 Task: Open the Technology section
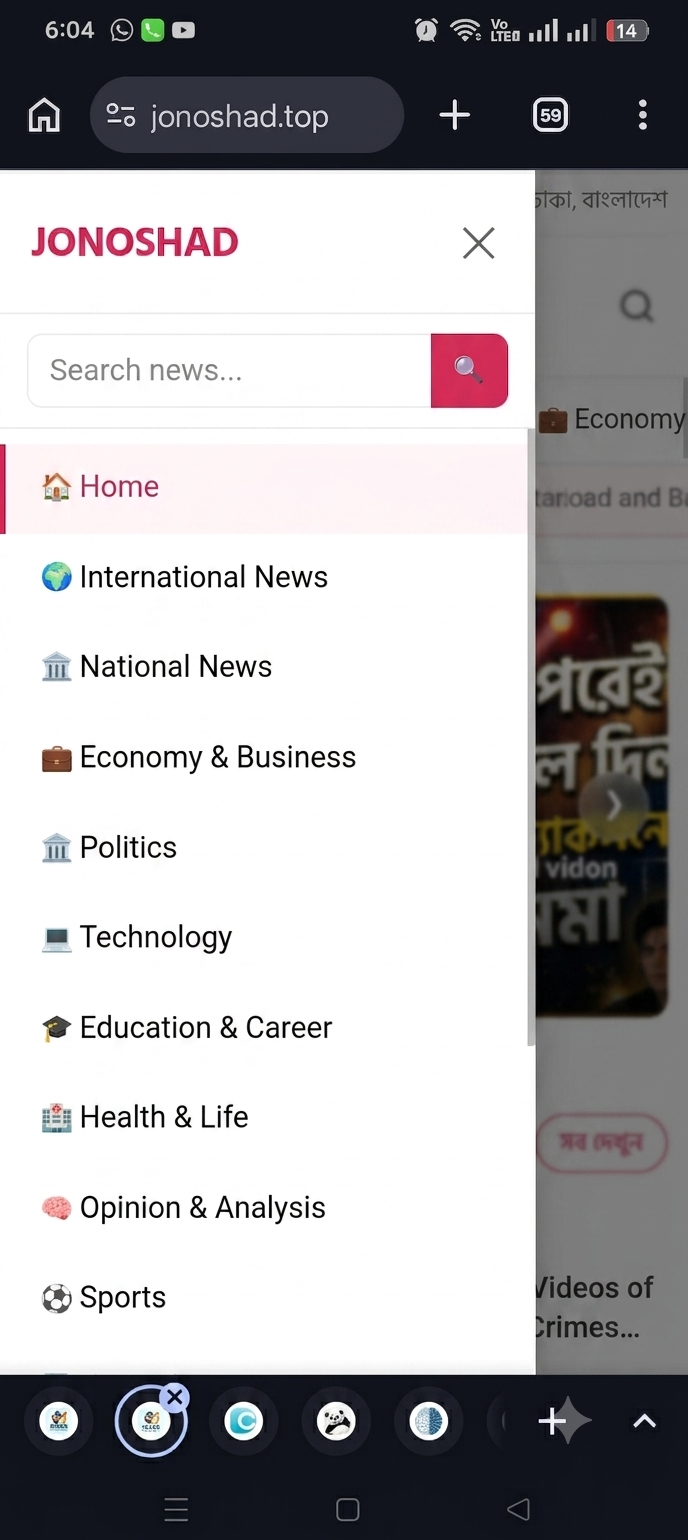tap(264, 937)
